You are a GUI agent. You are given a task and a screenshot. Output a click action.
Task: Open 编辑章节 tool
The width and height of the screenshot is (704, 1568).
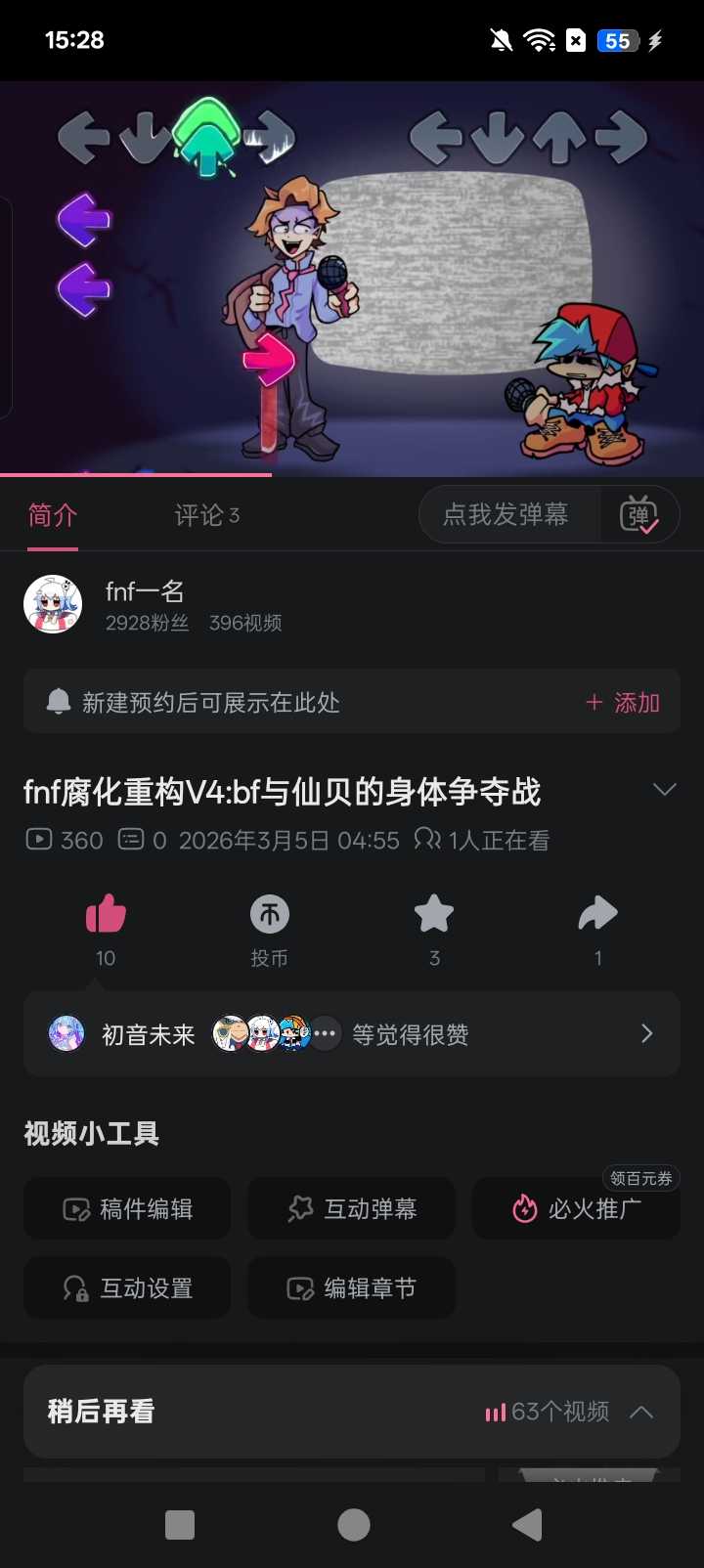pyautogui.click(x=352, y=1288)
